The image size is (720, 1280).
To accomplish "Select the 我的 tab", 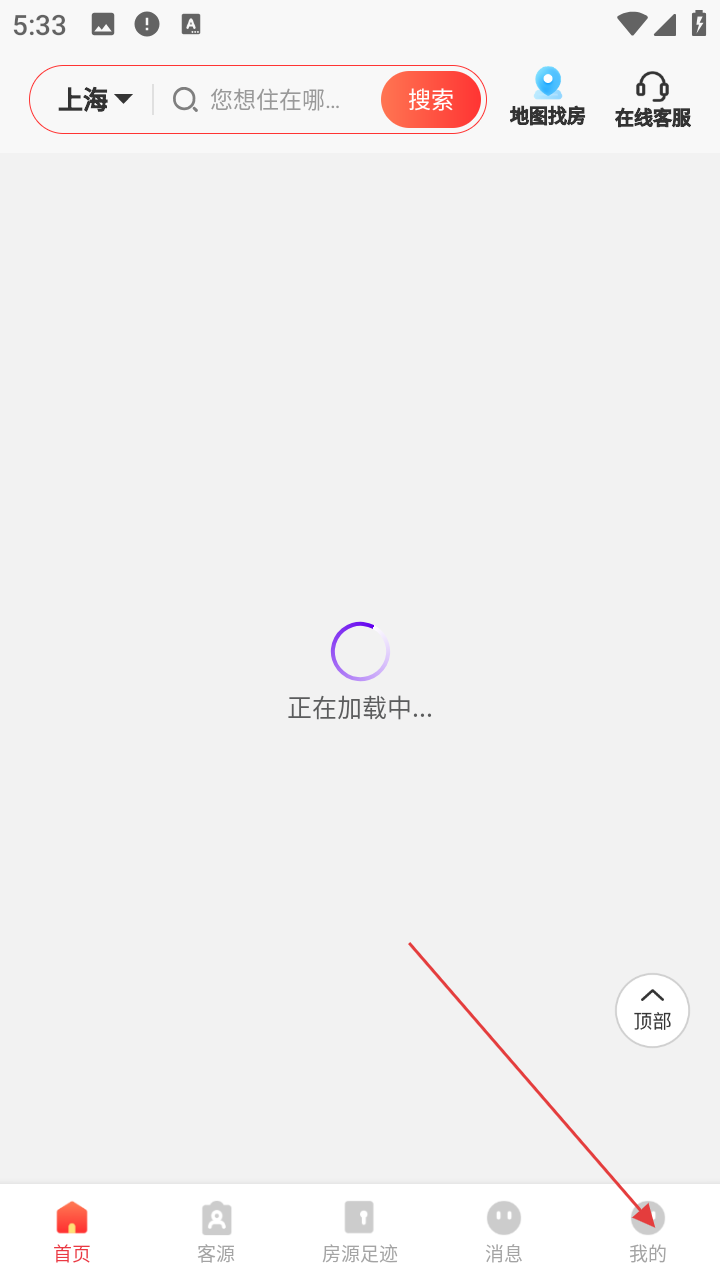I will [648, 1232].
